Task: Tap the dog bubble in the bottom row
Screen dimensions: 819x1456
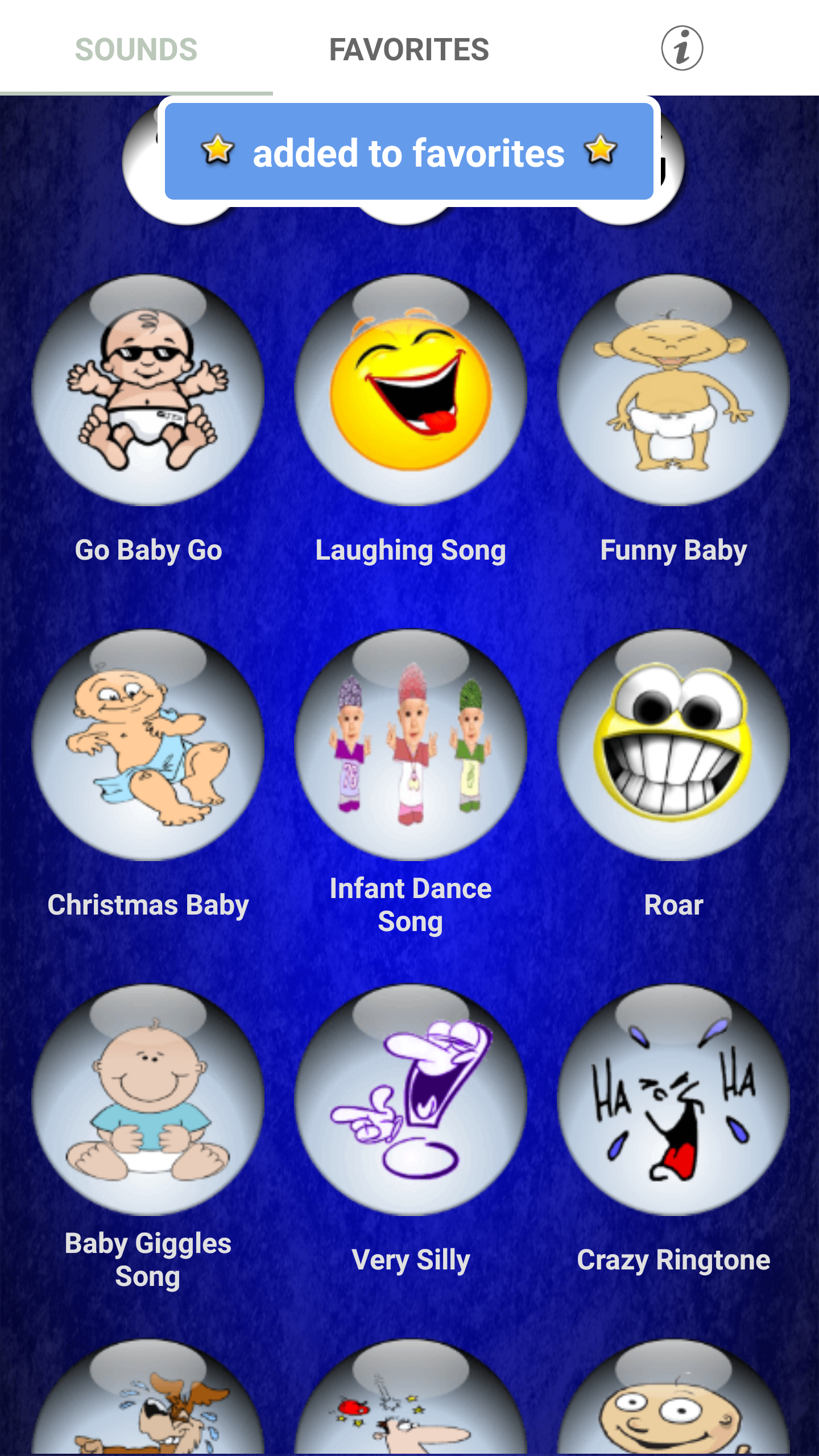Action: coord(149,1410)
